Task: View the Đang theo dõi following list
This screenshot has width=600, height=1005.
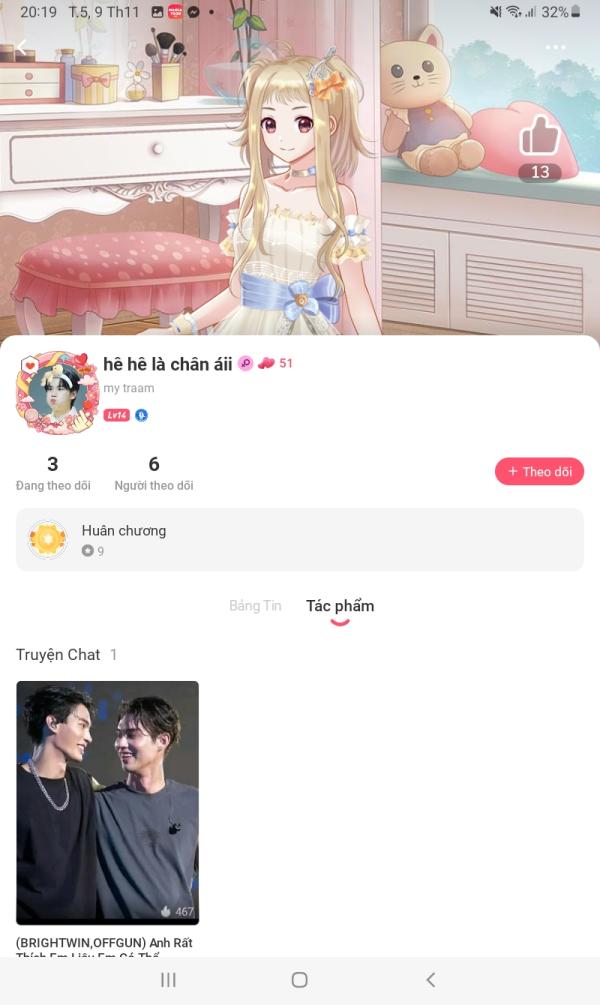Action: click(x=53, y=473)
